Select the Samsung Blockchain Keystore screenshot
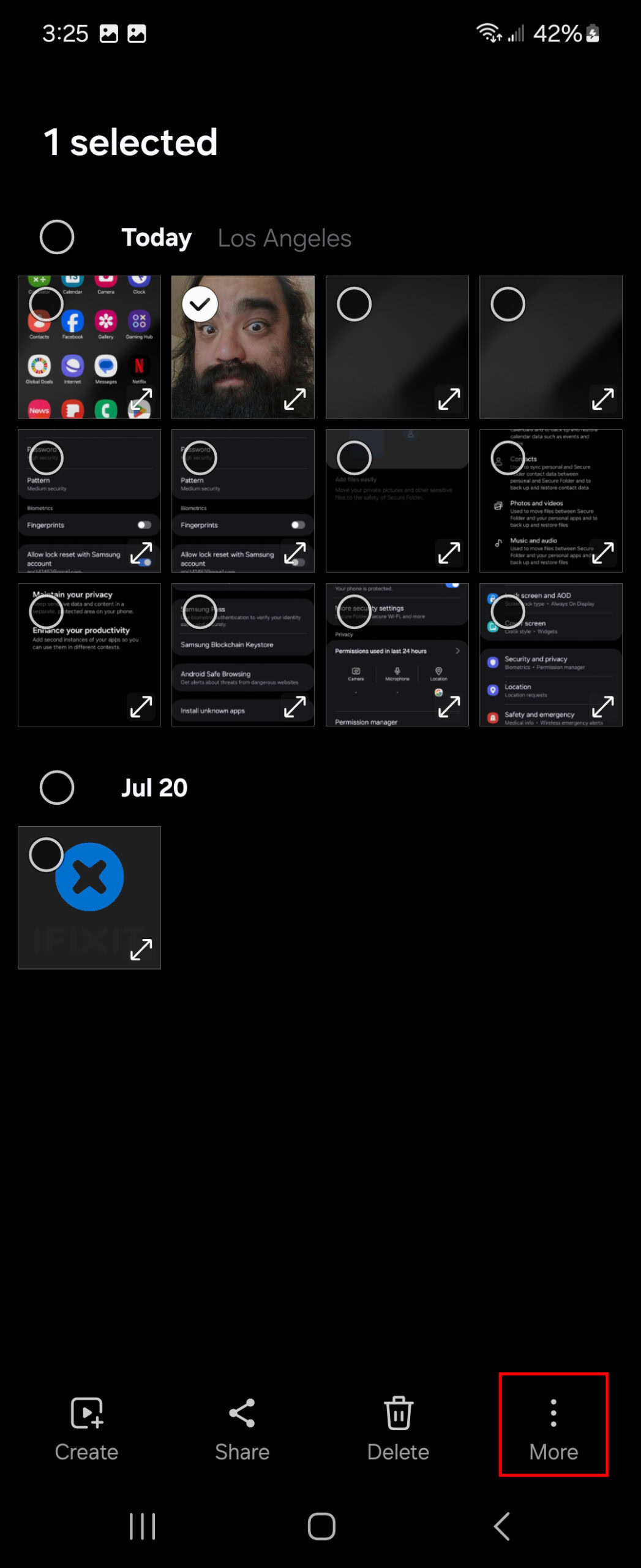Screen dimensions: 641x1568 (x=200, y=611)
